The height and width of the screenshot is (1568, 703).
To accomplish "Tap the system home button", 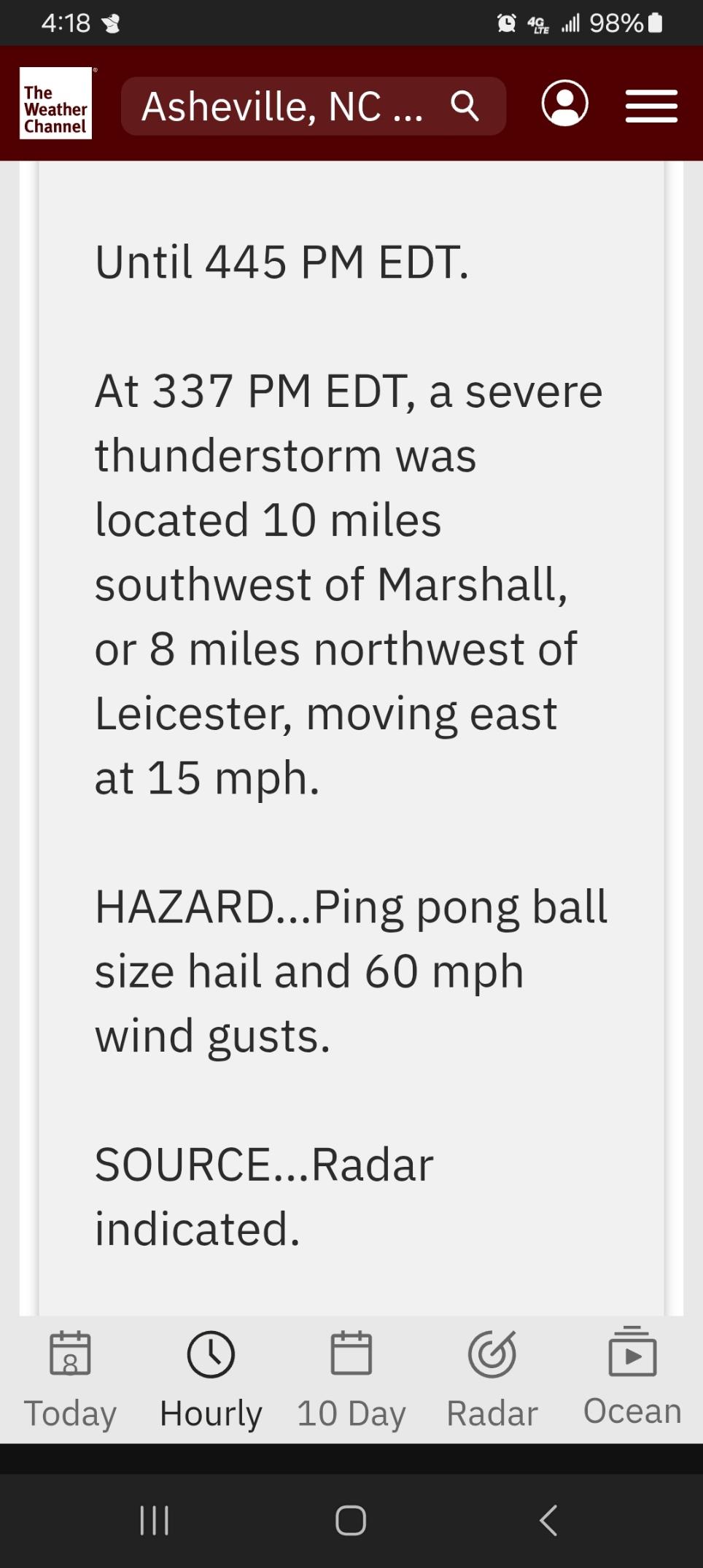I will pyautogui.click(x=351, y=1521).
